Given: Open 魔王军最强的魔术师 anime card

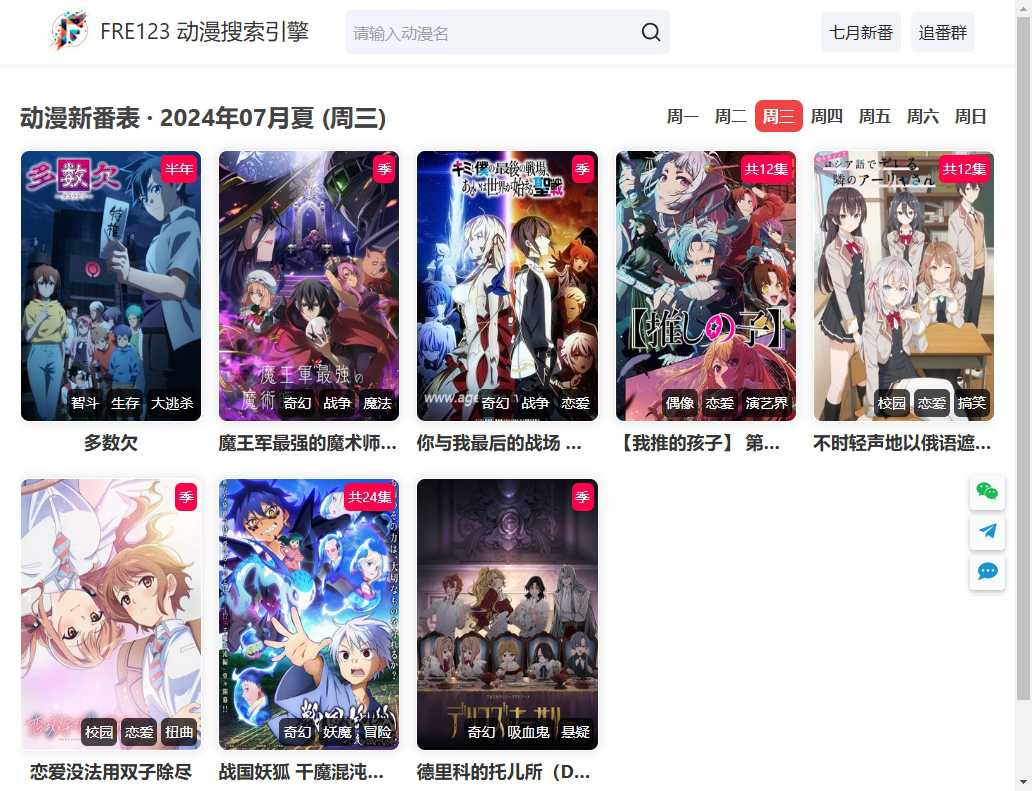Looking at the screenshot, I should (x=309, y=286).
